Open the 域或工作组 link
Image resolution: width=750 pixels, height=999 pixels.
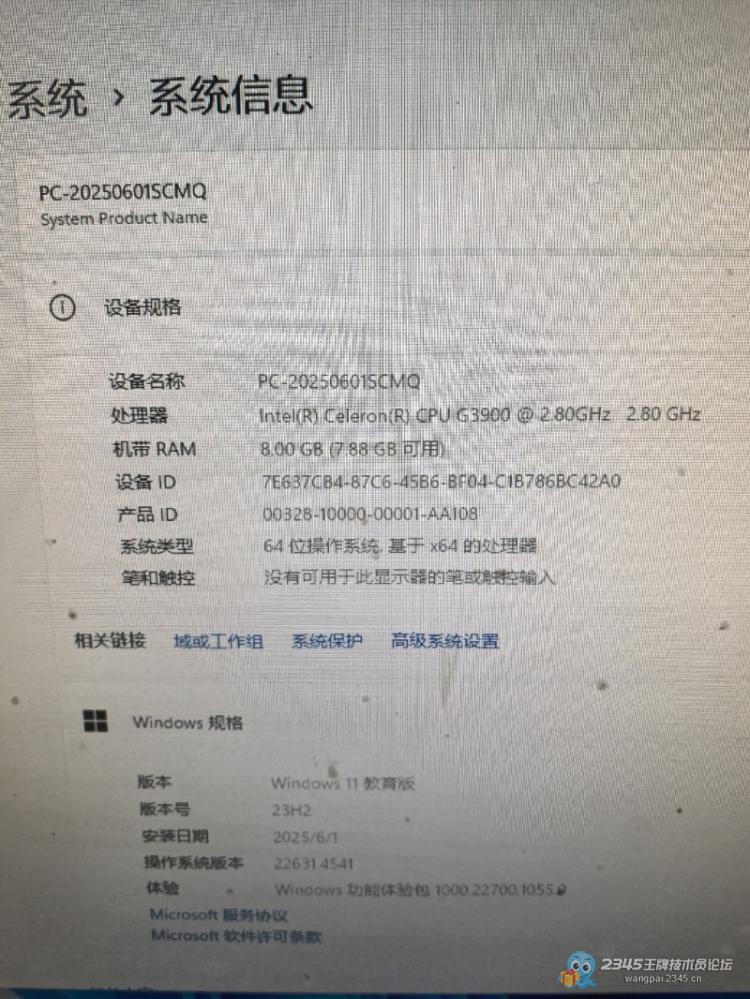[x=218, y=641]
